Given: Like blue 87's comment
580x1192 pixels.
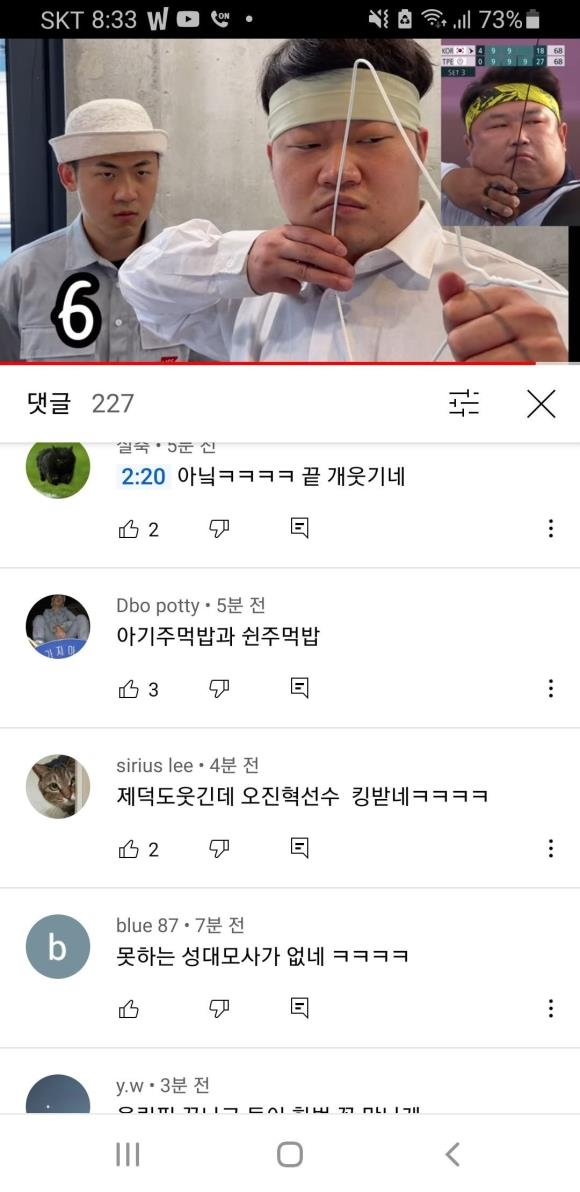Looking at the screenshot, I should tap(129, 1009).
